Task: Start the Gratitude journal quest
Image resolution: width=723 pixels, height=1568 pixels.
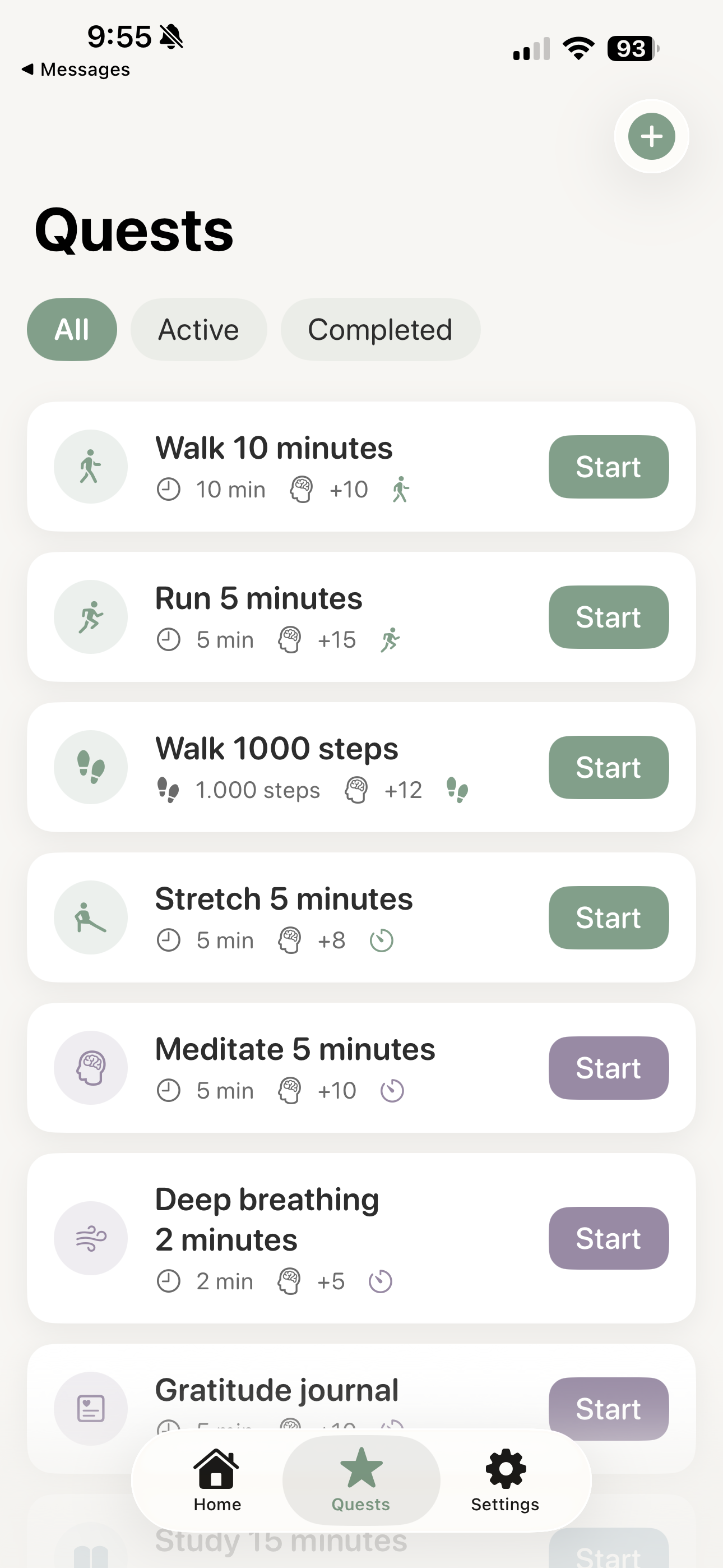Action: [x=608, y=1407]
